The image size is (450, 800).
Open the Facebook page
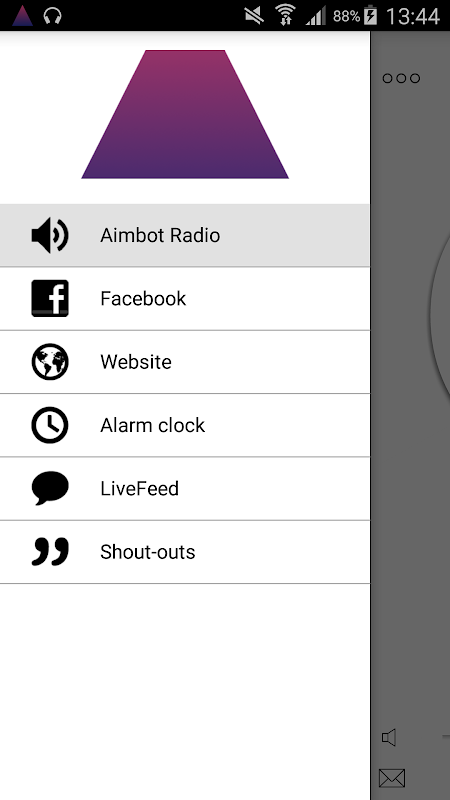[185, 298]
